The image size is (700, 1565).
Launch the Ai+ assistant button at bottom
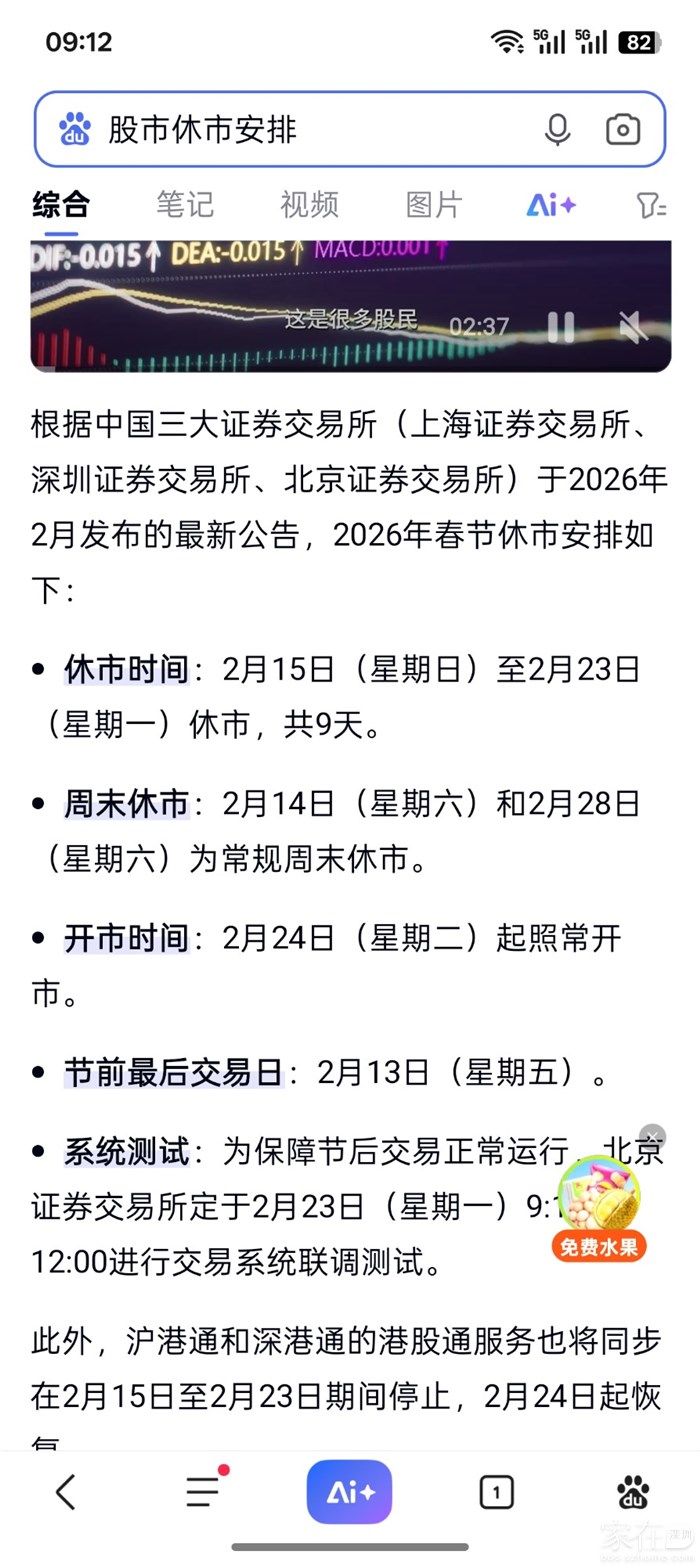(x=349, y=1492)
